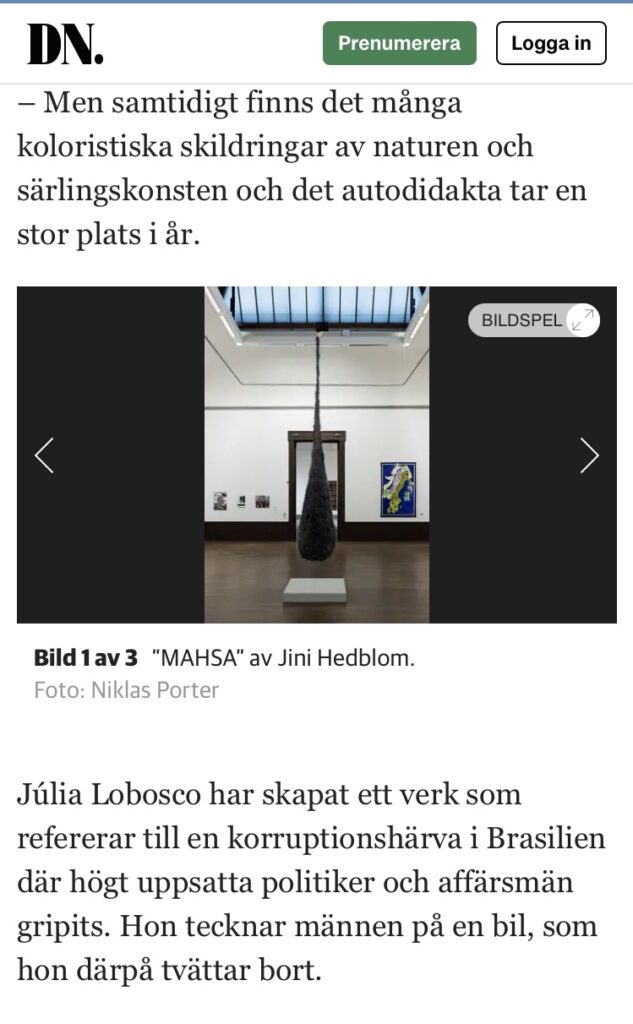Open the Logga in login button
633x1024 pixels.
point(551,43)
